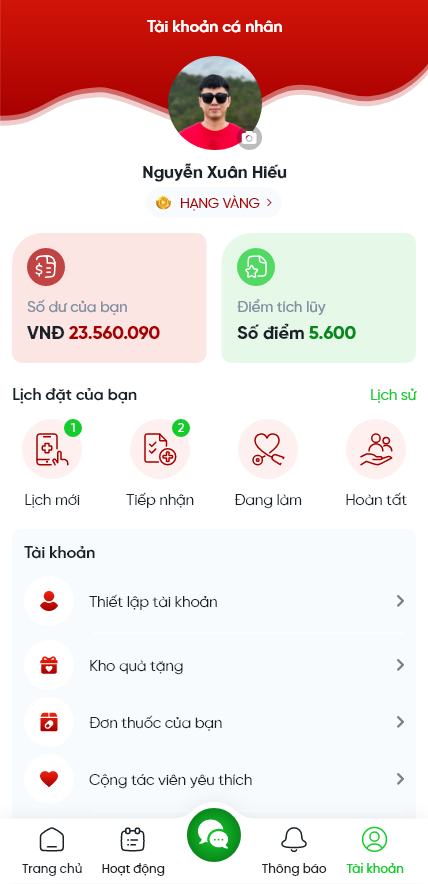Open Thiết lập tài khoản
Screen dimensions: 428x884
tap(214, 602)
